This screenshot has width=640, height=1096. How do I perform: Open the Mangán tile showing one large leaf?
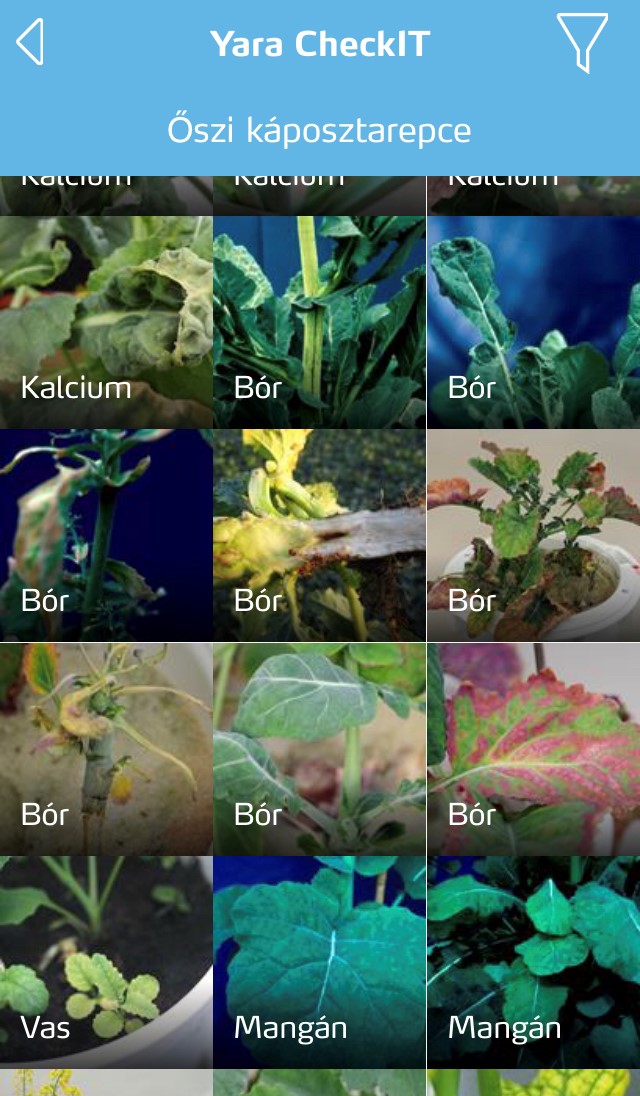pyautogui.click(x=320, y=962)
